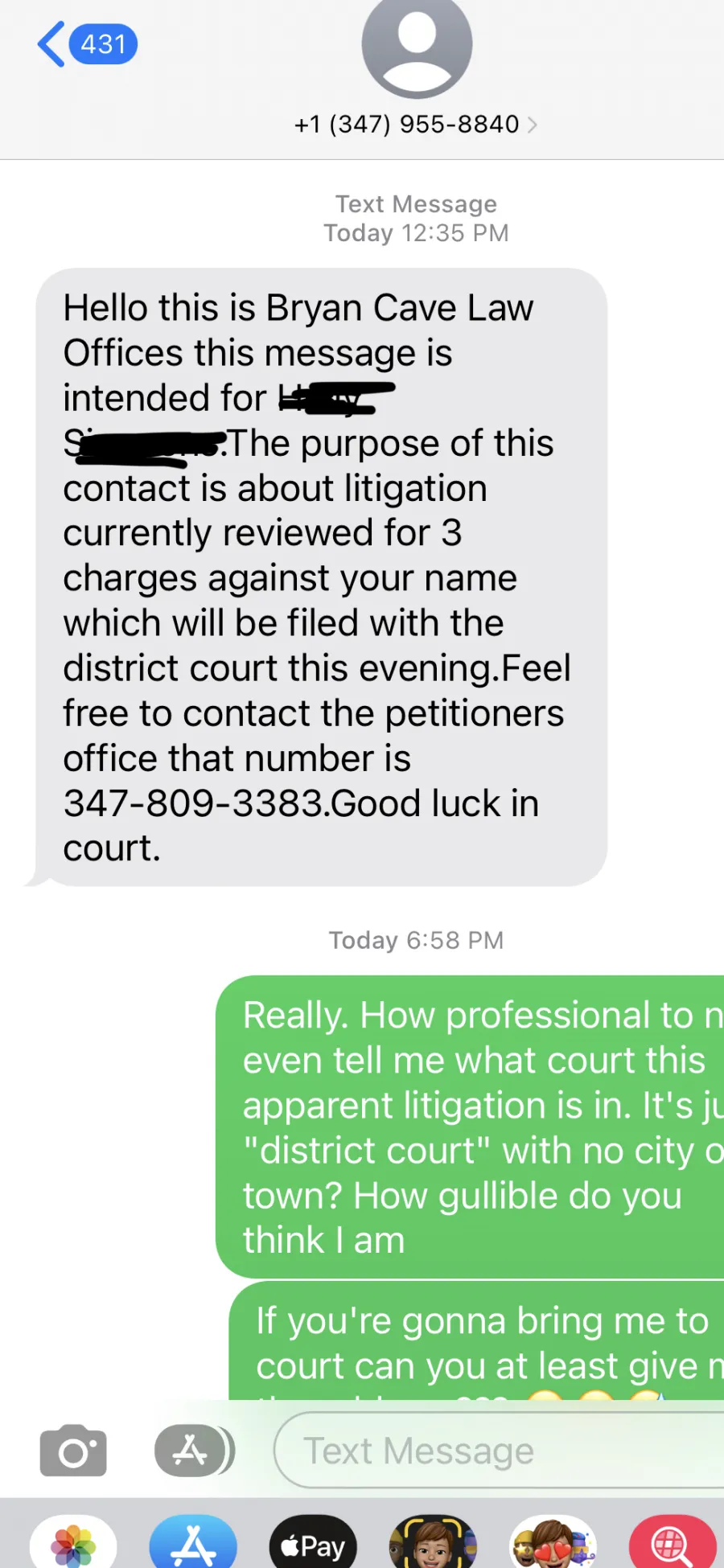Tap the Text Message input field
The image size is (724, 1568).
[499, 1451]
